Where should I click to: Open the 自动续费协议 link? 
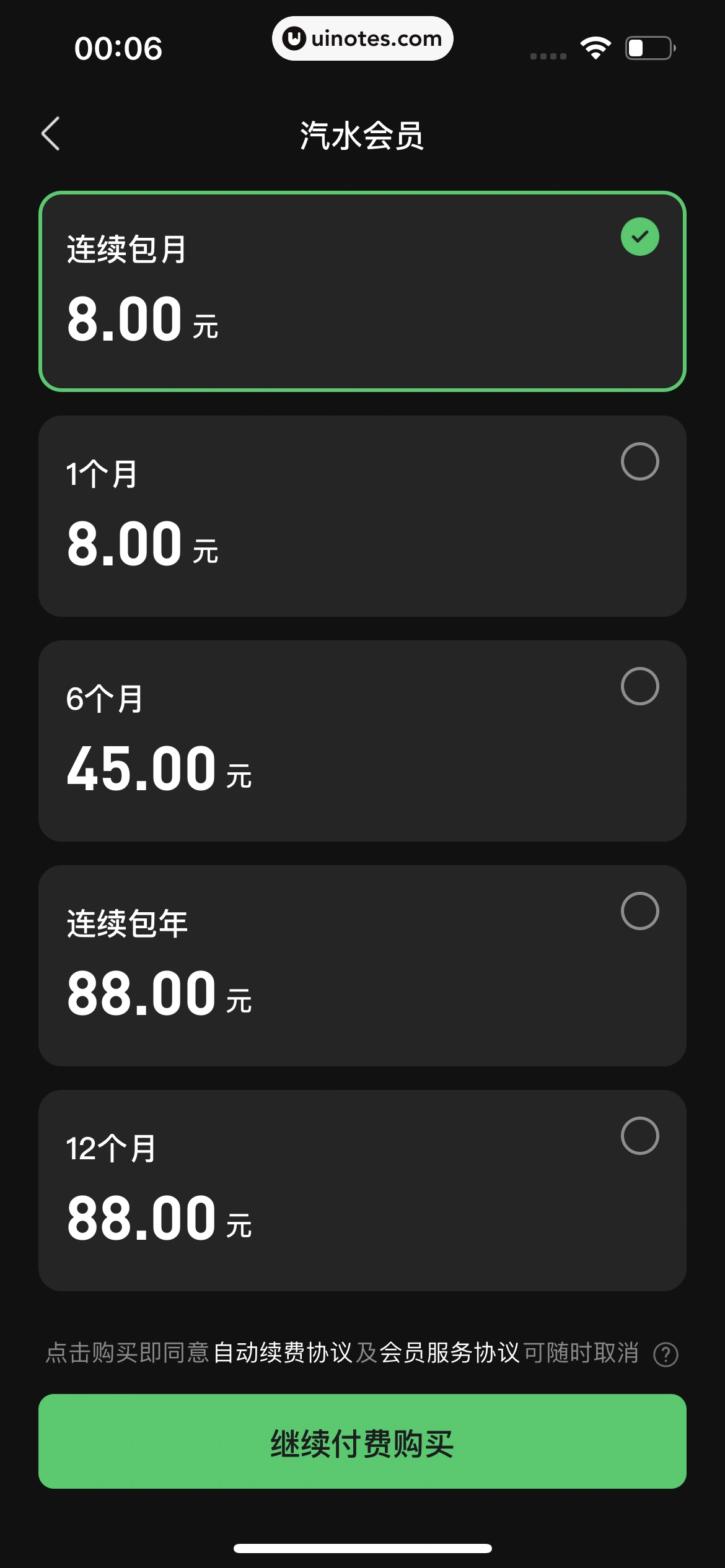[283, 1353]
